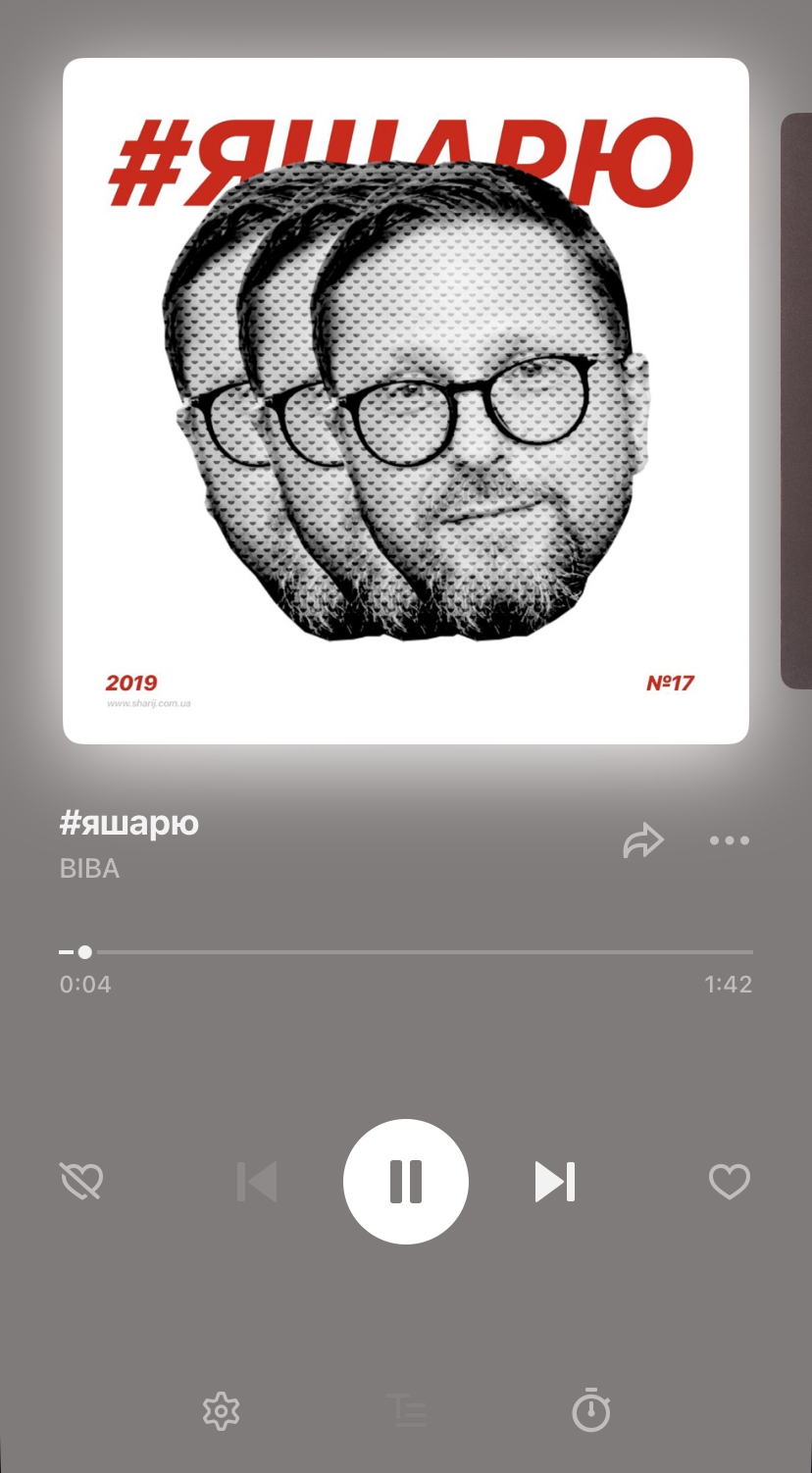Dislike this track with the crossed heart

(x=81, y=1182)
